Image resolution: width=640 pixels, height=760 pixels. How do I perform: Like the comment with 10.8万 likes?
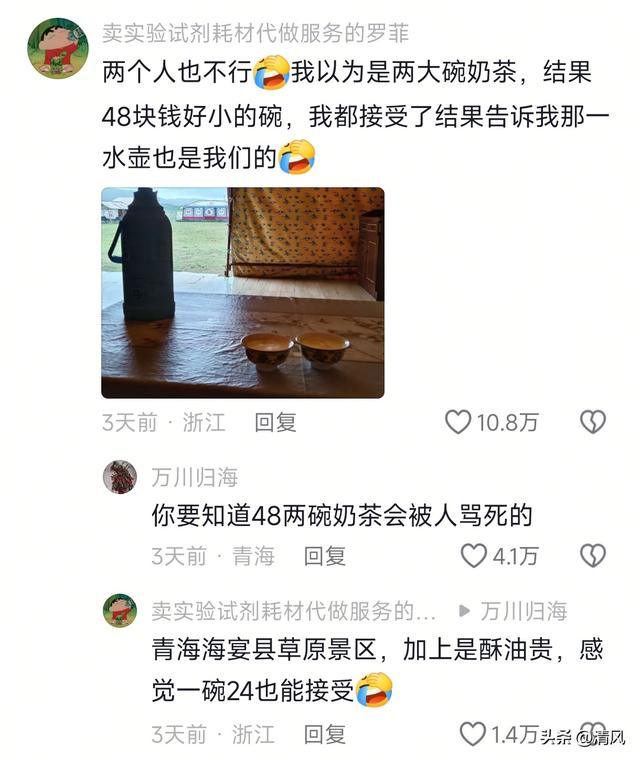pos(458,422)
